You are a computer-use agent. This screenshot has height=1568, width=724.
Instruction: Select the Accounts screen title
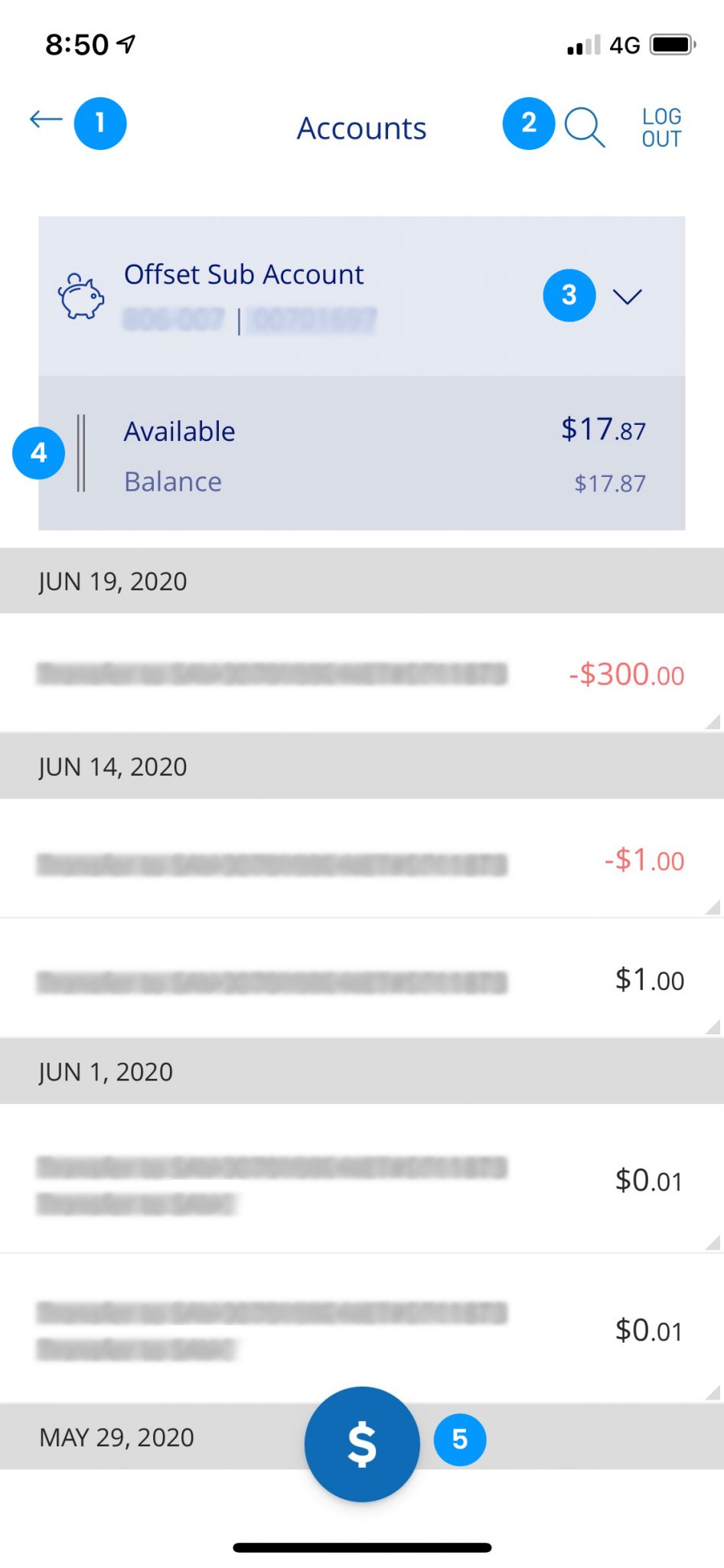[361, 129]
